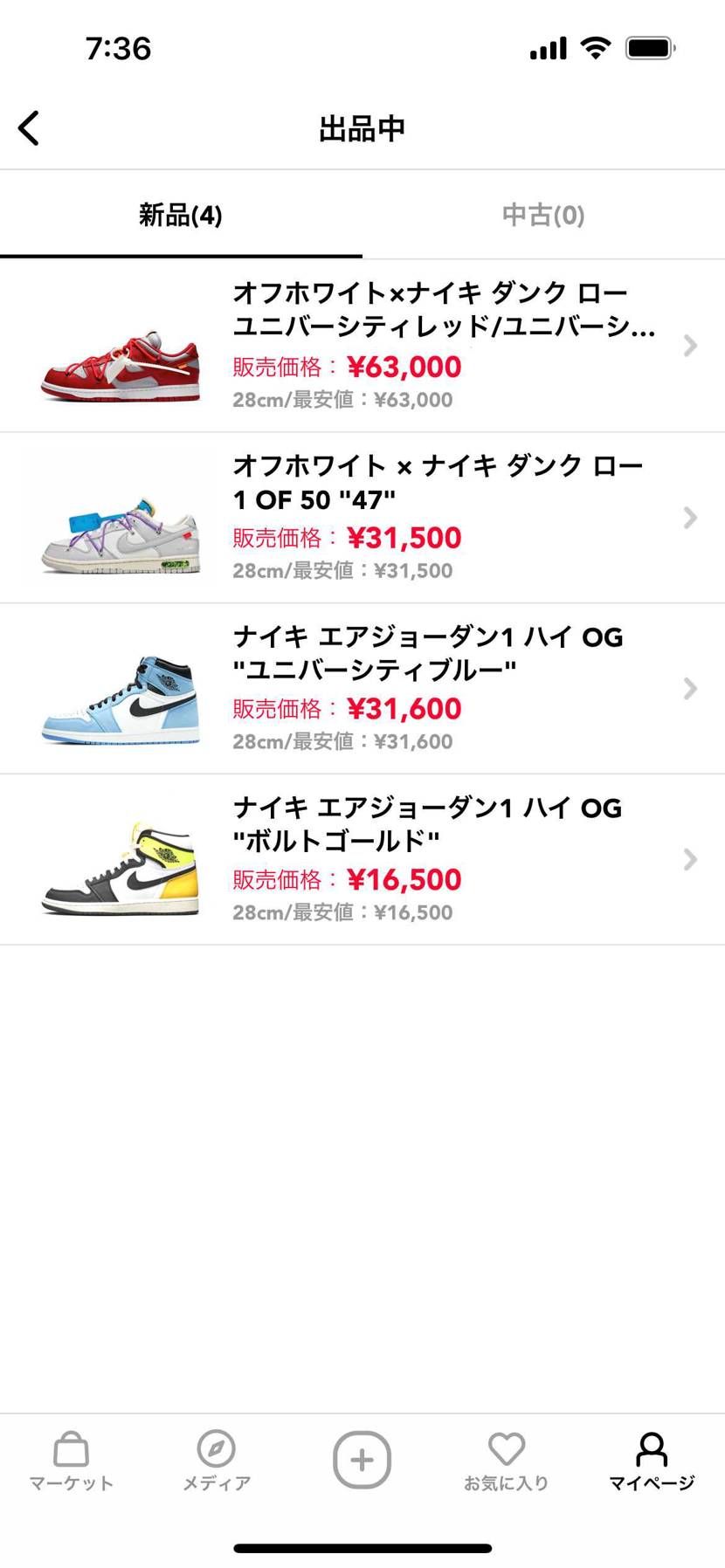The height and width of the screenshot is (1568, 725).
Task: Tap the Wi-Fi icon in the status bar
Action: 595,48
